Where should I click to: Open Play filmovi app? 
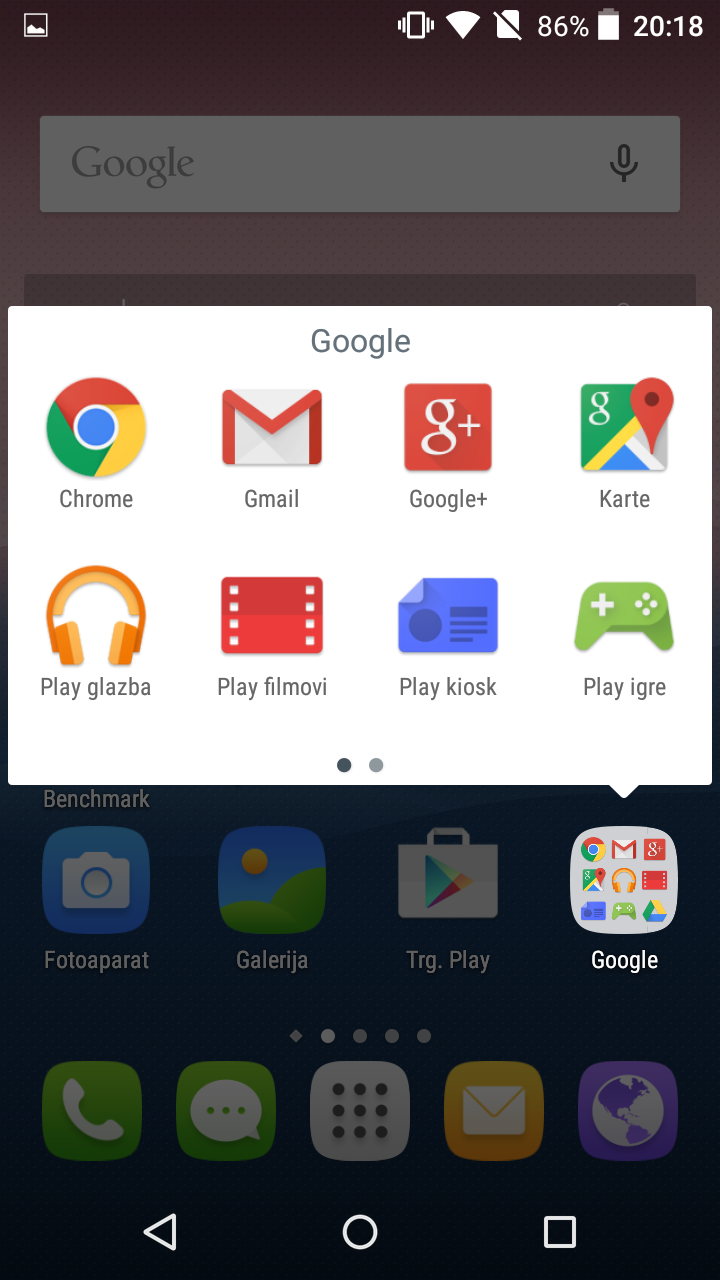[272, 616]
